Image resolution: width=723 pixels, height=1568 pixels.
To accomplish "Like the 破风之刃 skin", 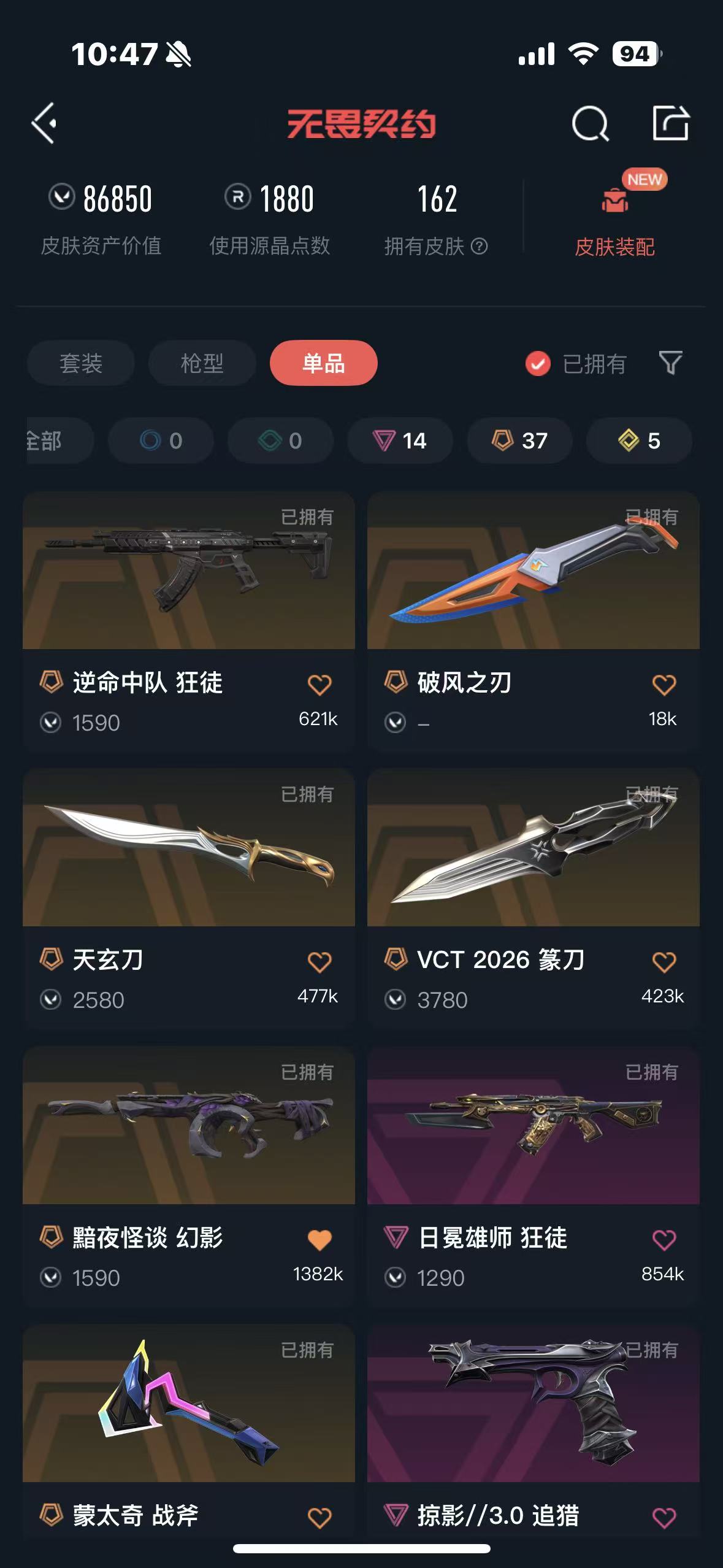I will pyautogui.click(x=664, y=685).
